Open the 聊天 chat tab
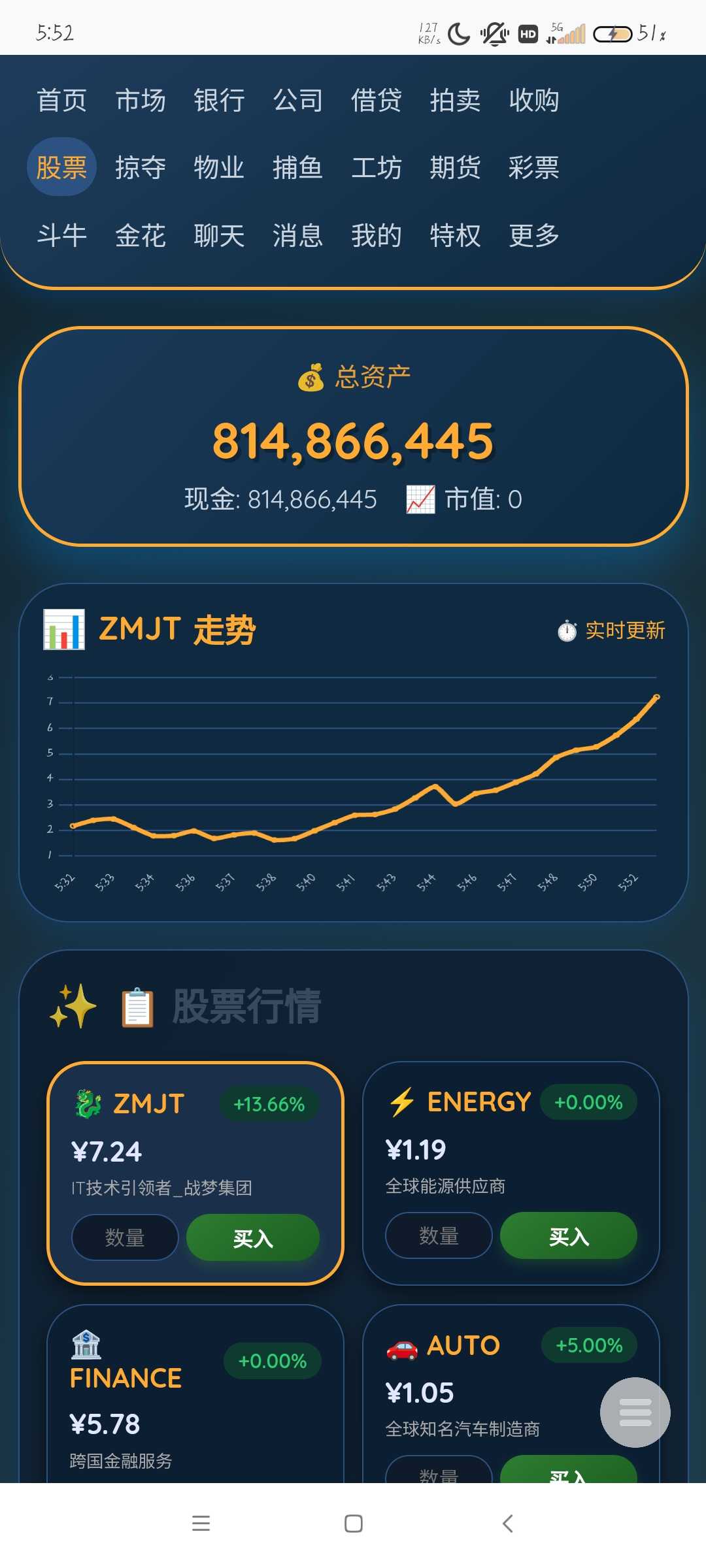This screenshot has height=1568, width=706. point(219,235)
